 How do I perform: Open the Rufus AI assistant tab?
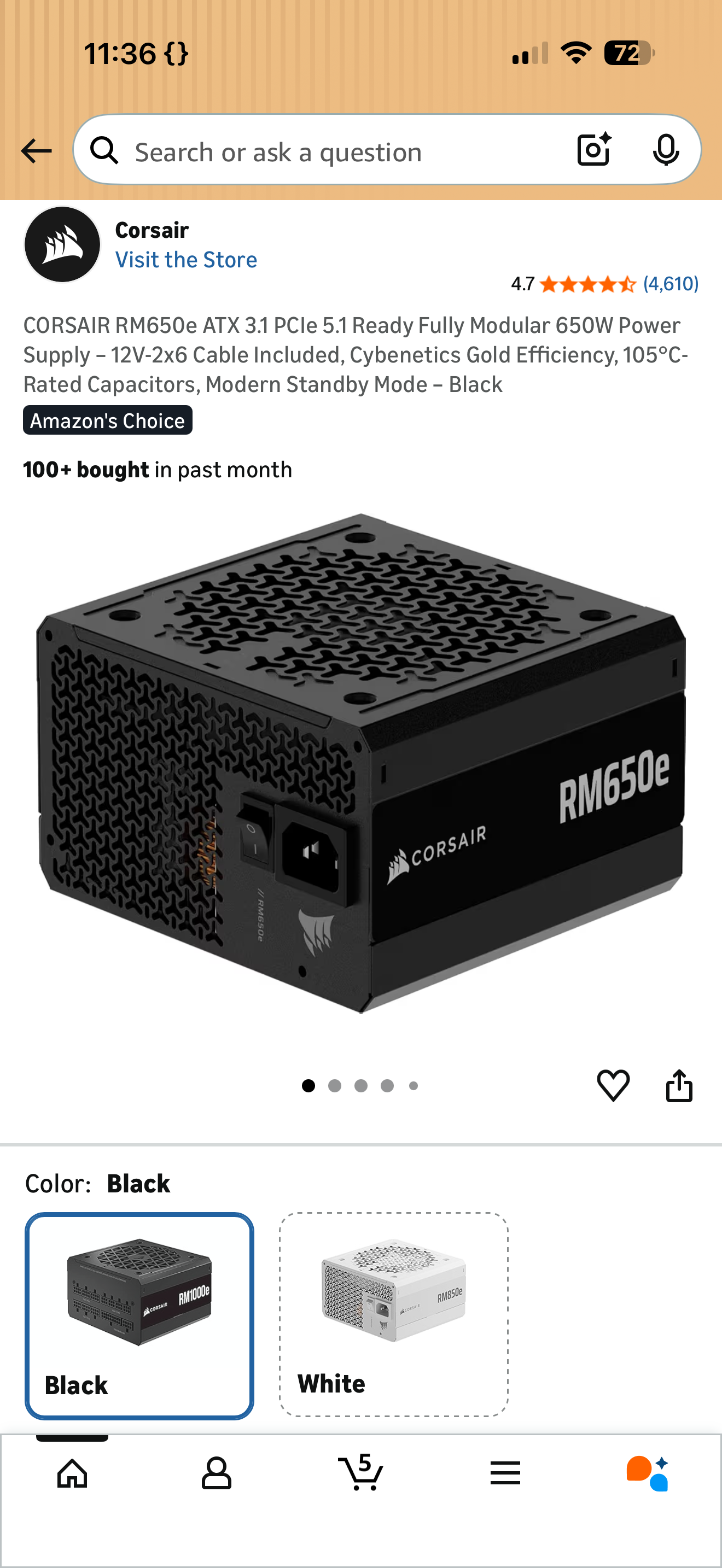click(x=648, y=1473)
